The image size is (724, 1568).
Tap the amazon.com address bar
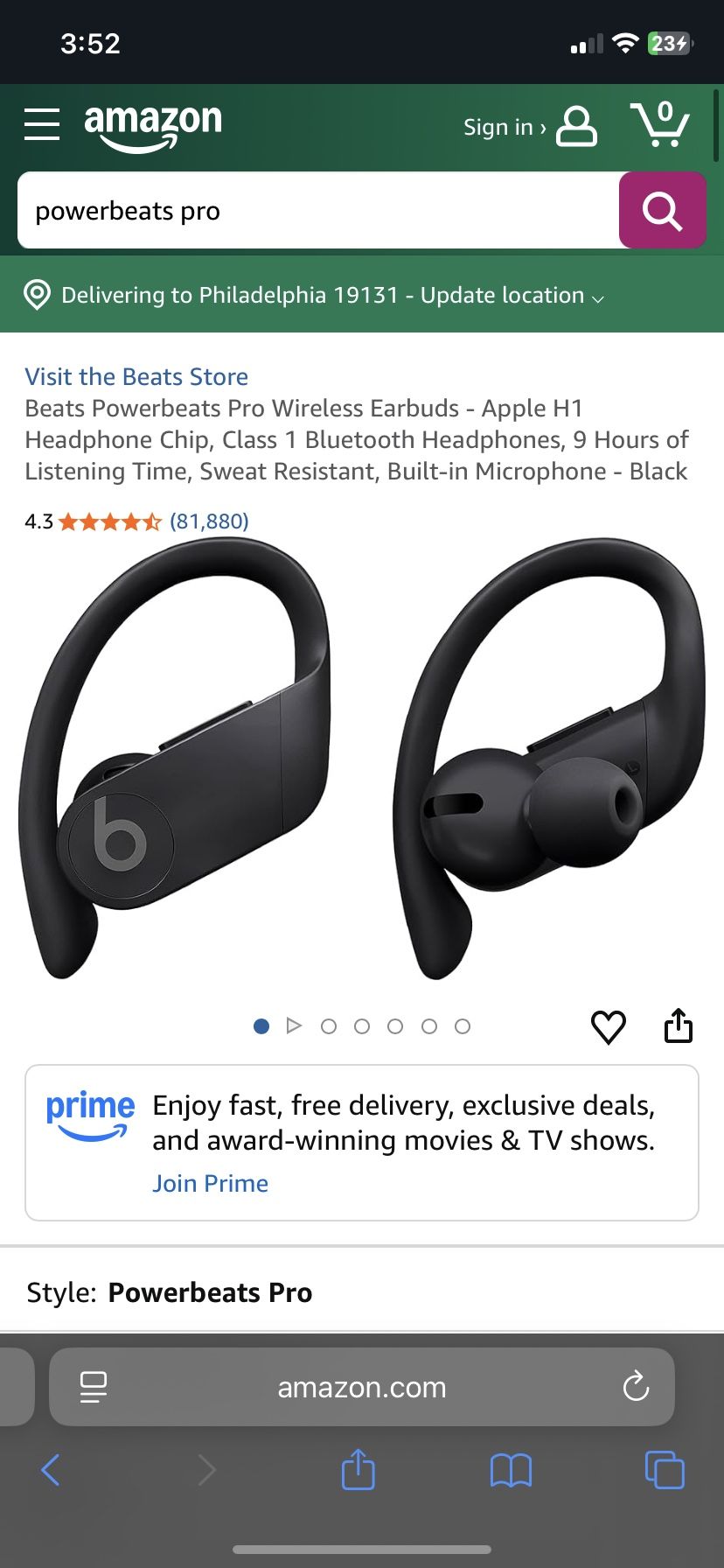pyautogui.click(x=361, y=1386)
